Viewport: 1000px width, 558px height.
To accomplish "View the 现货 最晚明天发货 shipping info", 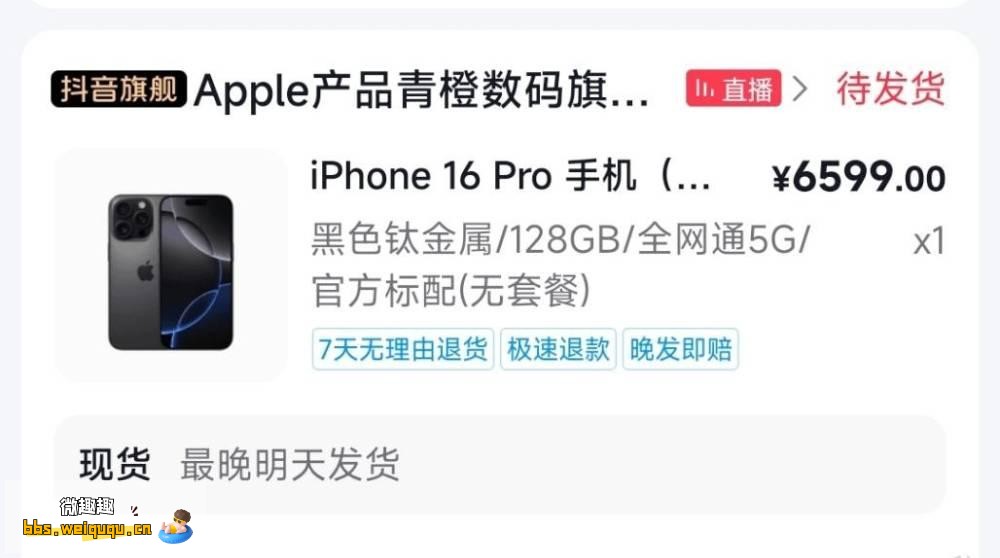I will coord(498,464).
